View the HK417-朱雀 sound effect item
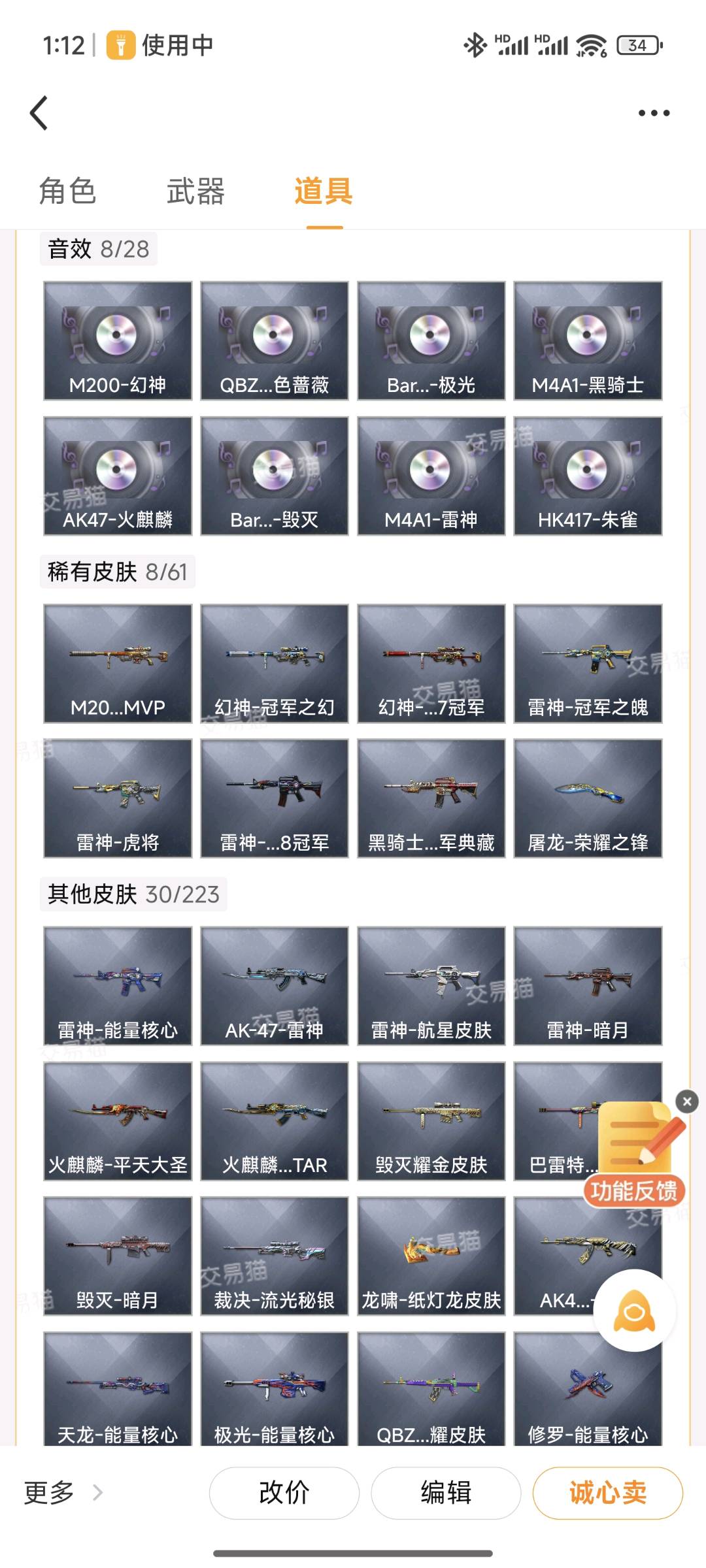The image size is (706, 1568). [x=588, y=476]
